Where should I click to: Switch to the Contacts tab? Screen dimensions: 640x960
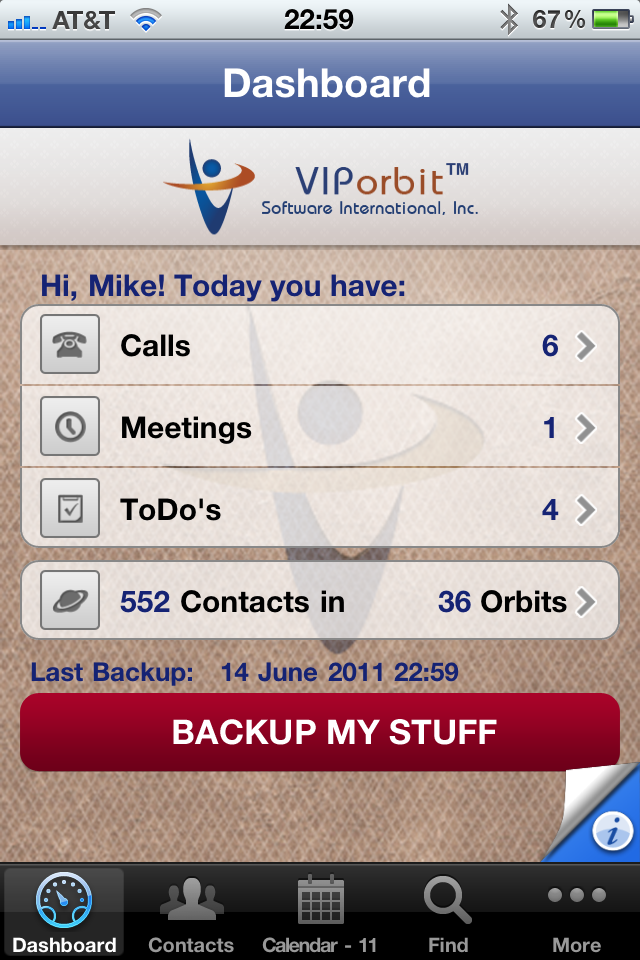tap(191, 912)
